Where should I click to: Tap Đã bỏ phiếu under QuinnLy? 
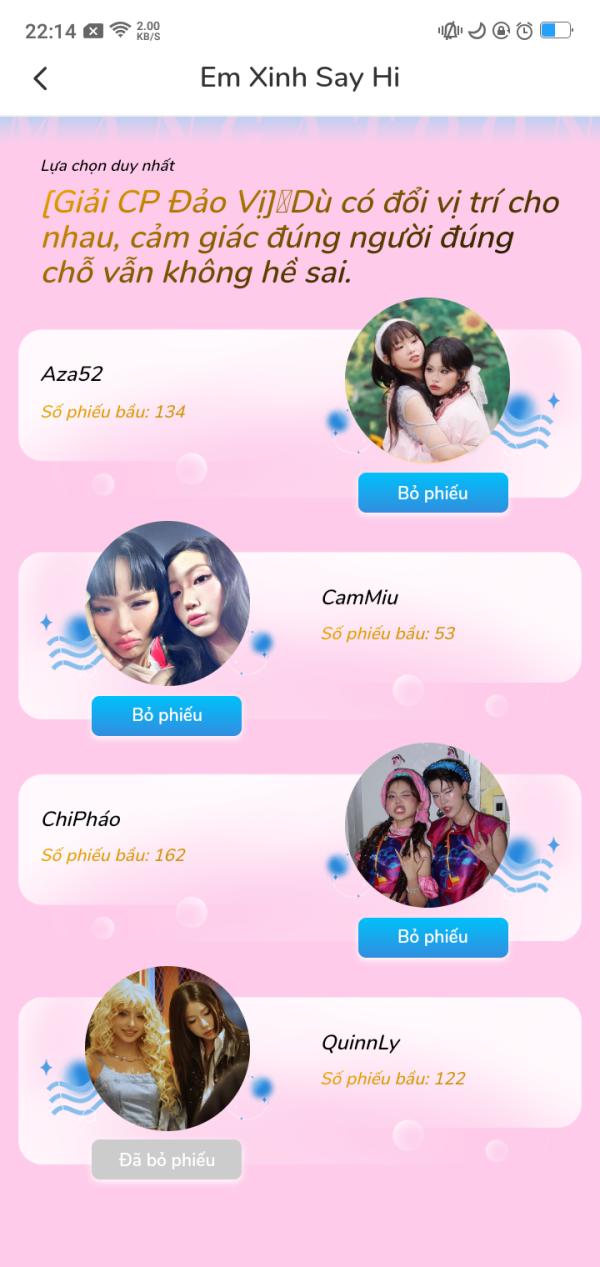167,1160
